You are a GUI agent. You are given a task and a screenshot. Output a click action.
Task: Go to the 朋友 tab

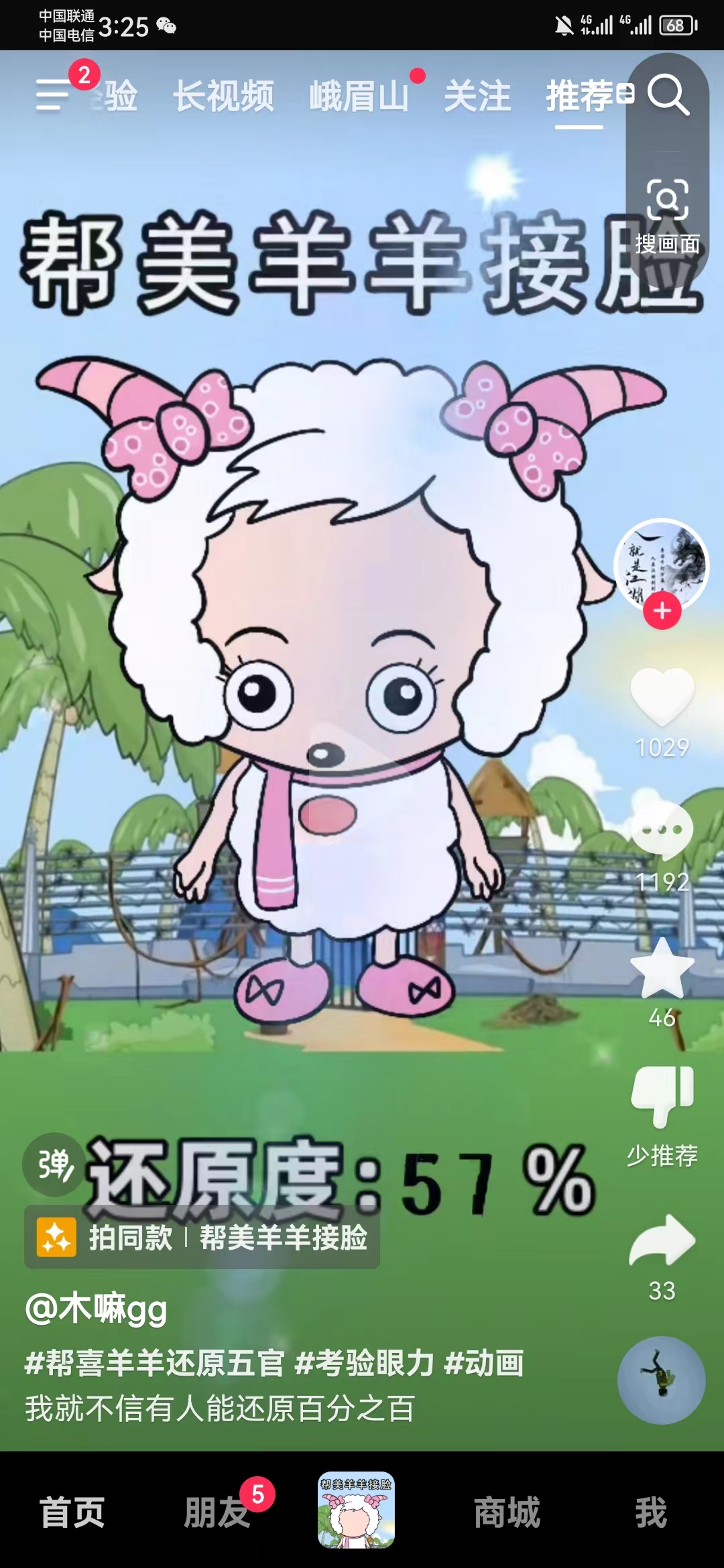[217, 1512]
